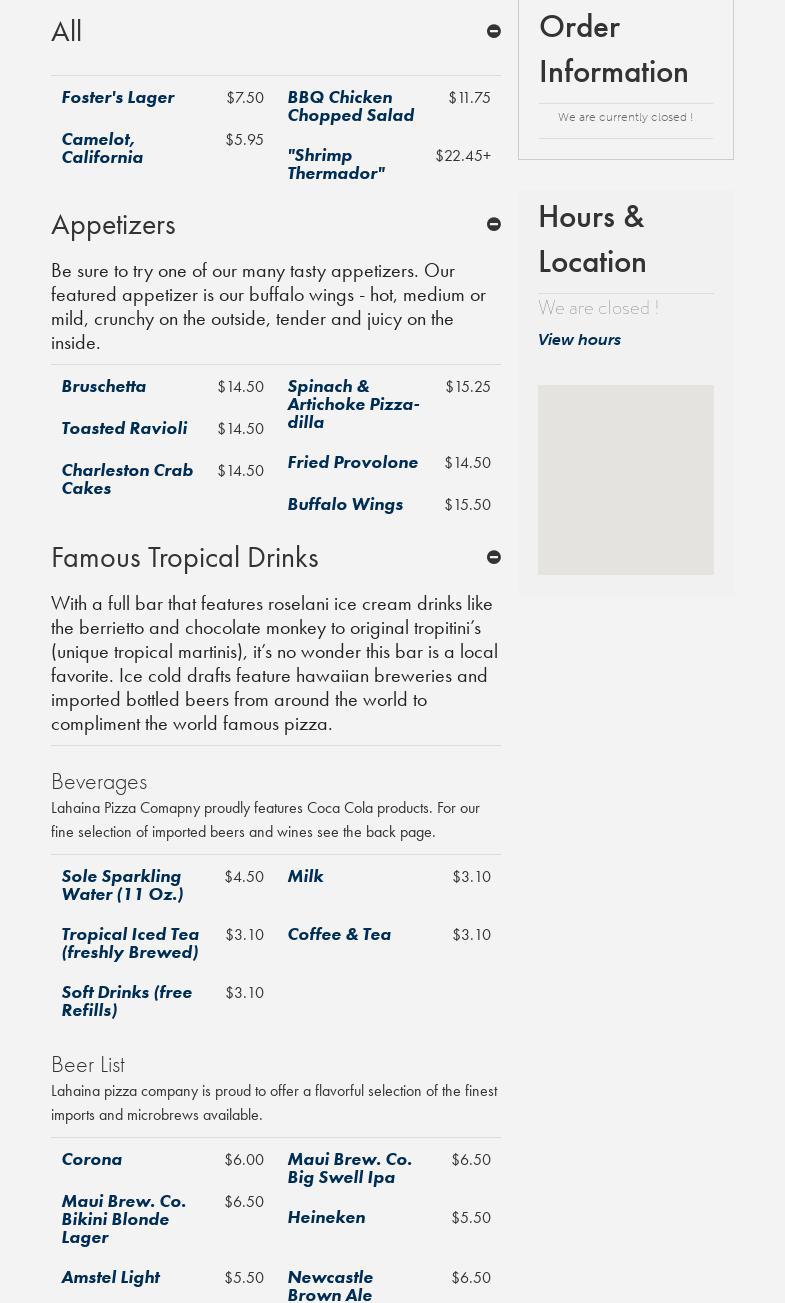Collapse the Famous Tropical Drinks section
The image size is (785, 1303).
pyautogui.click(x=493, y=557)
